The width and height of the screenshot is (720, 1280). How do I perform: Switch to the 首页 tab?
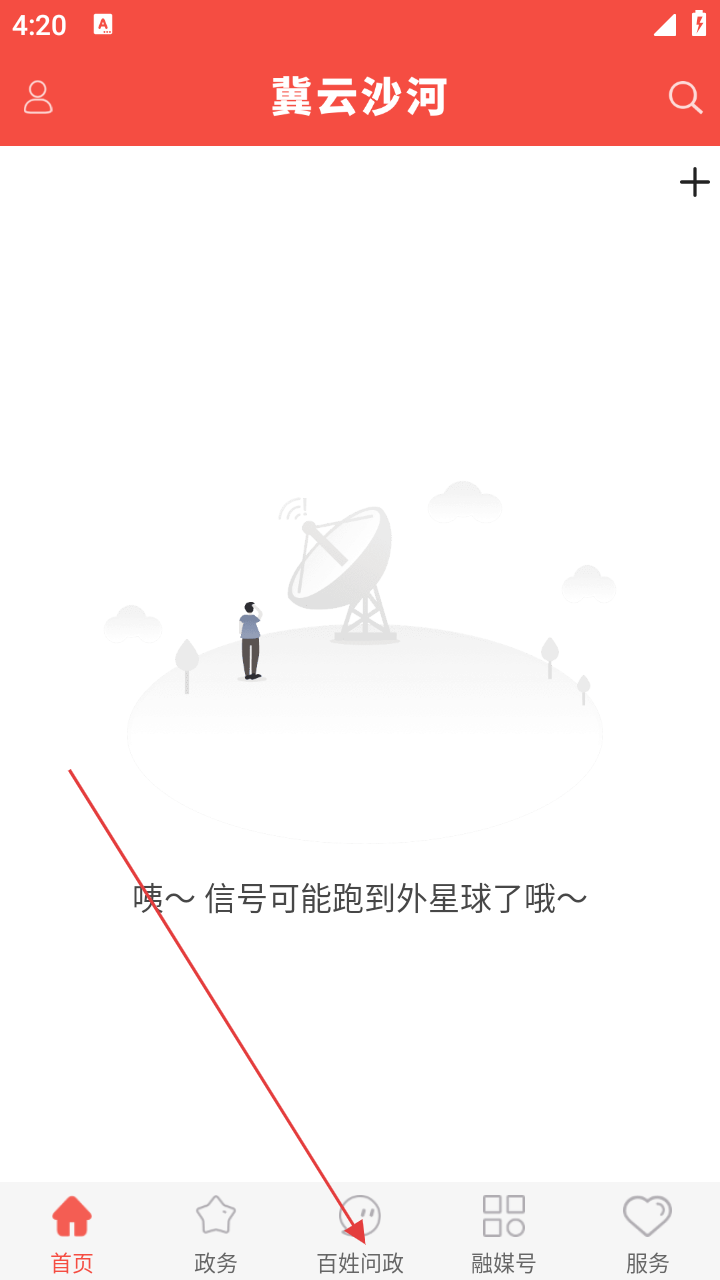click(x=72, y=1232)
